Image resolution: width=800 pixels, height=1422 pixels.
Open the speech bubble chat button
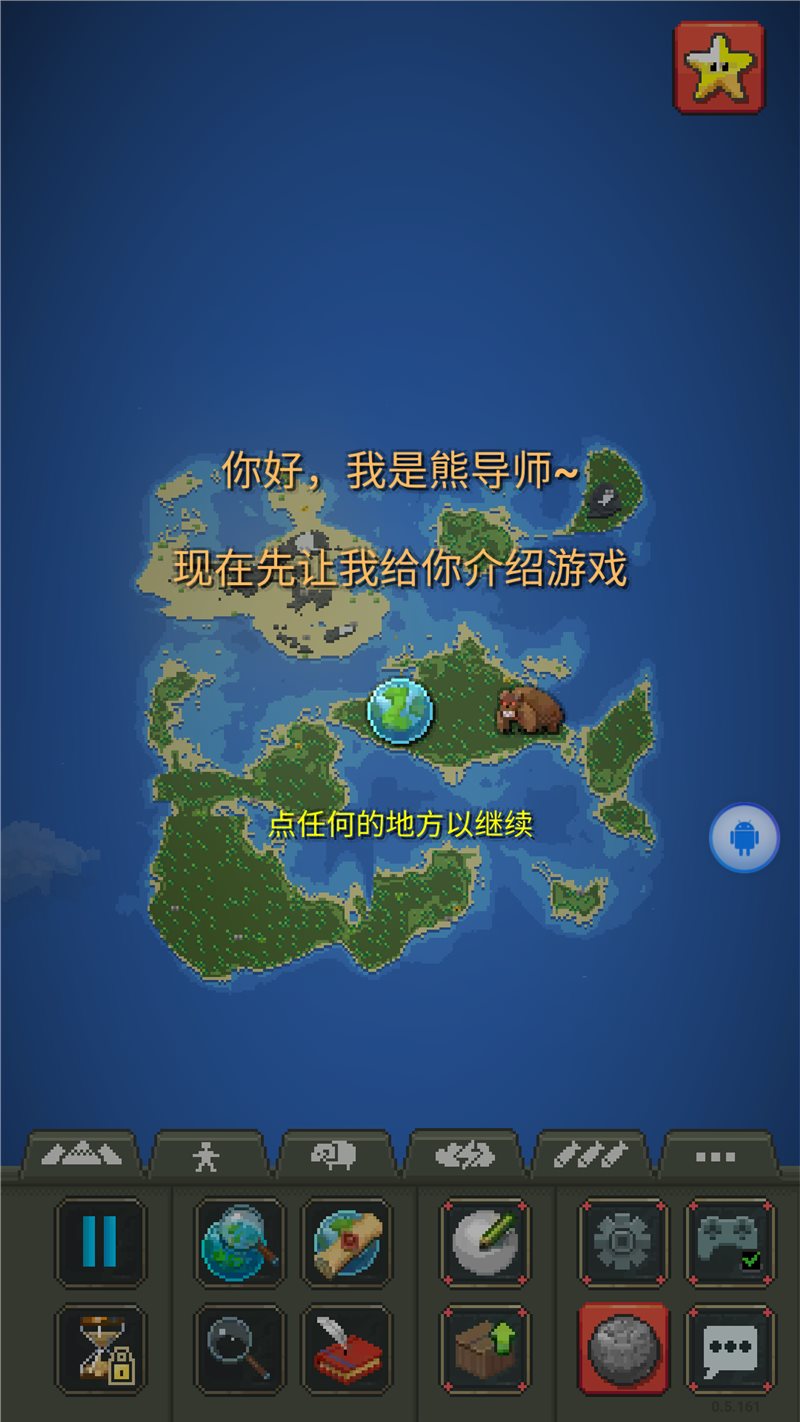click(731, 1349)
